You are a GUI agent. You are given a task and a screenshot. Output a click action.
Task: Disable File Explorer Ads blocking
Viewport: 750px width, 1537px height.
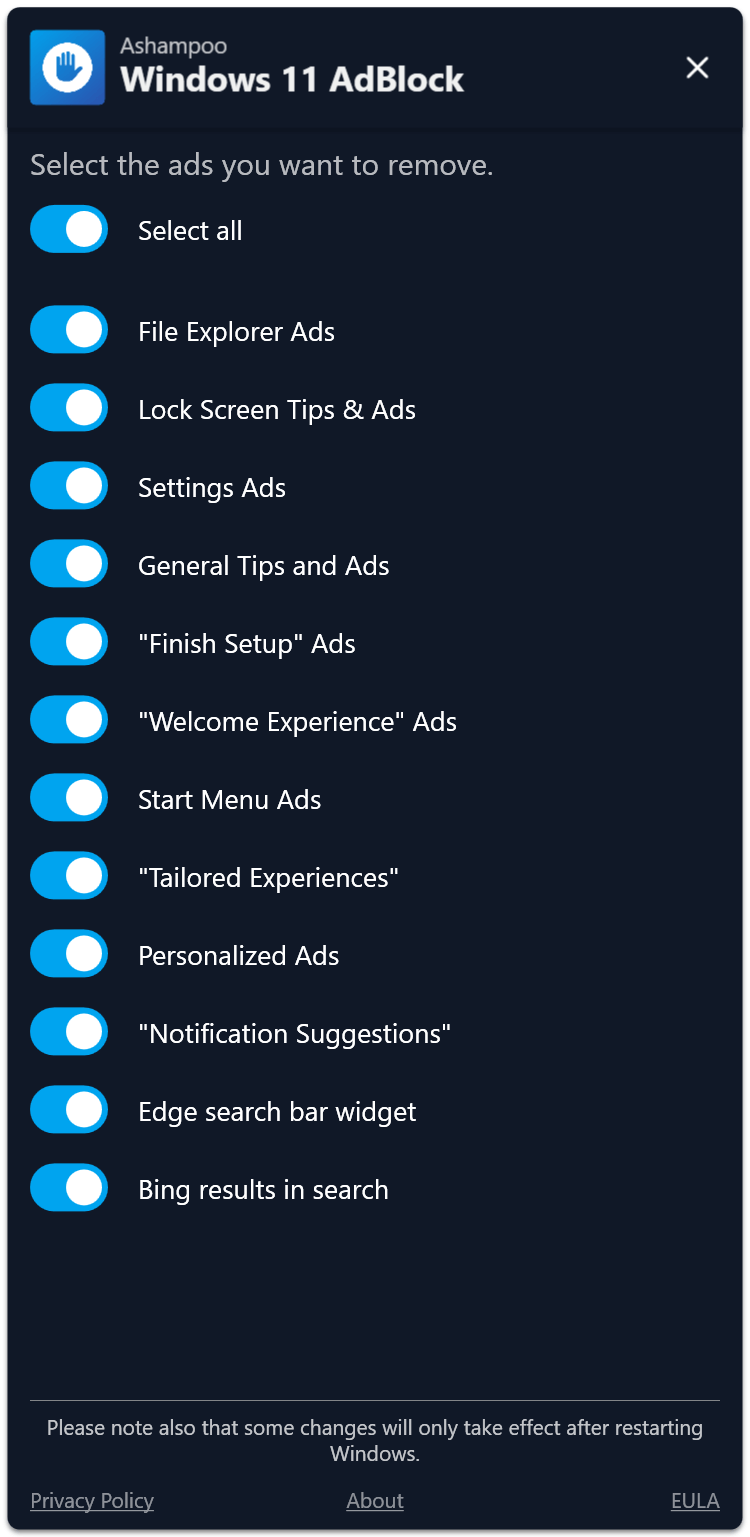tap(69, 330)
